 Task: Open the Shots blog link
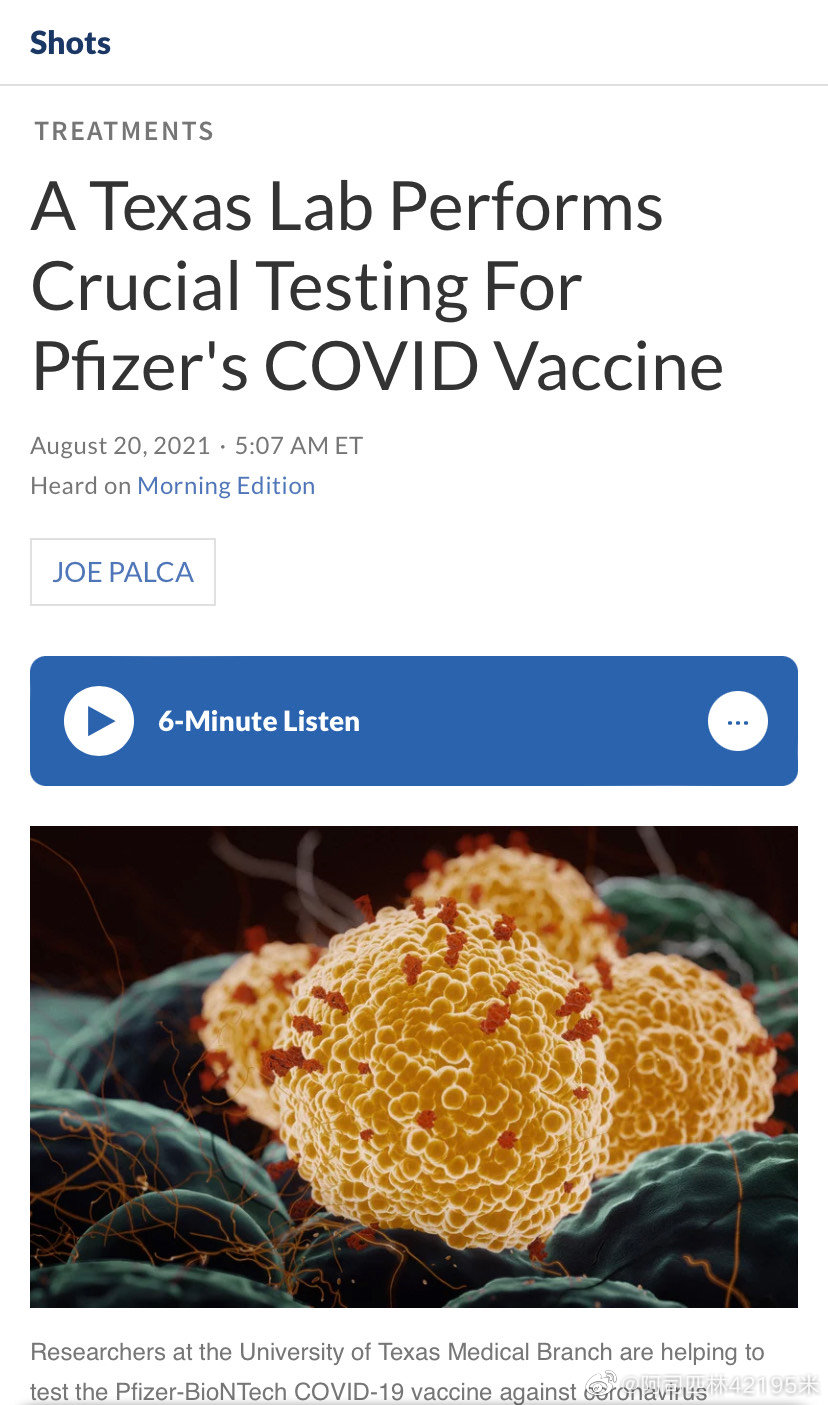(x=70, y=43)
